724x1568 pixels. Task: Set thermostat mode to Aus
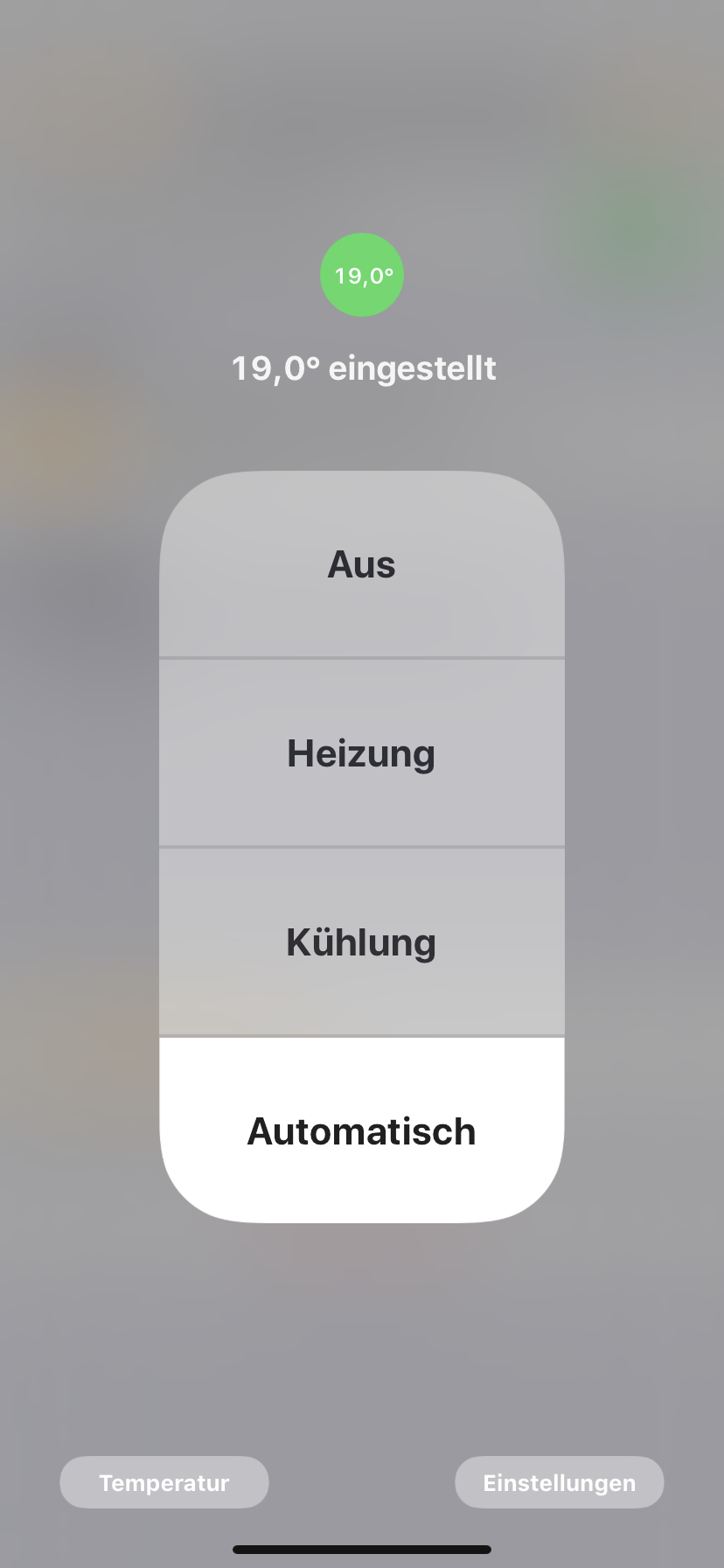coord(361,565)
